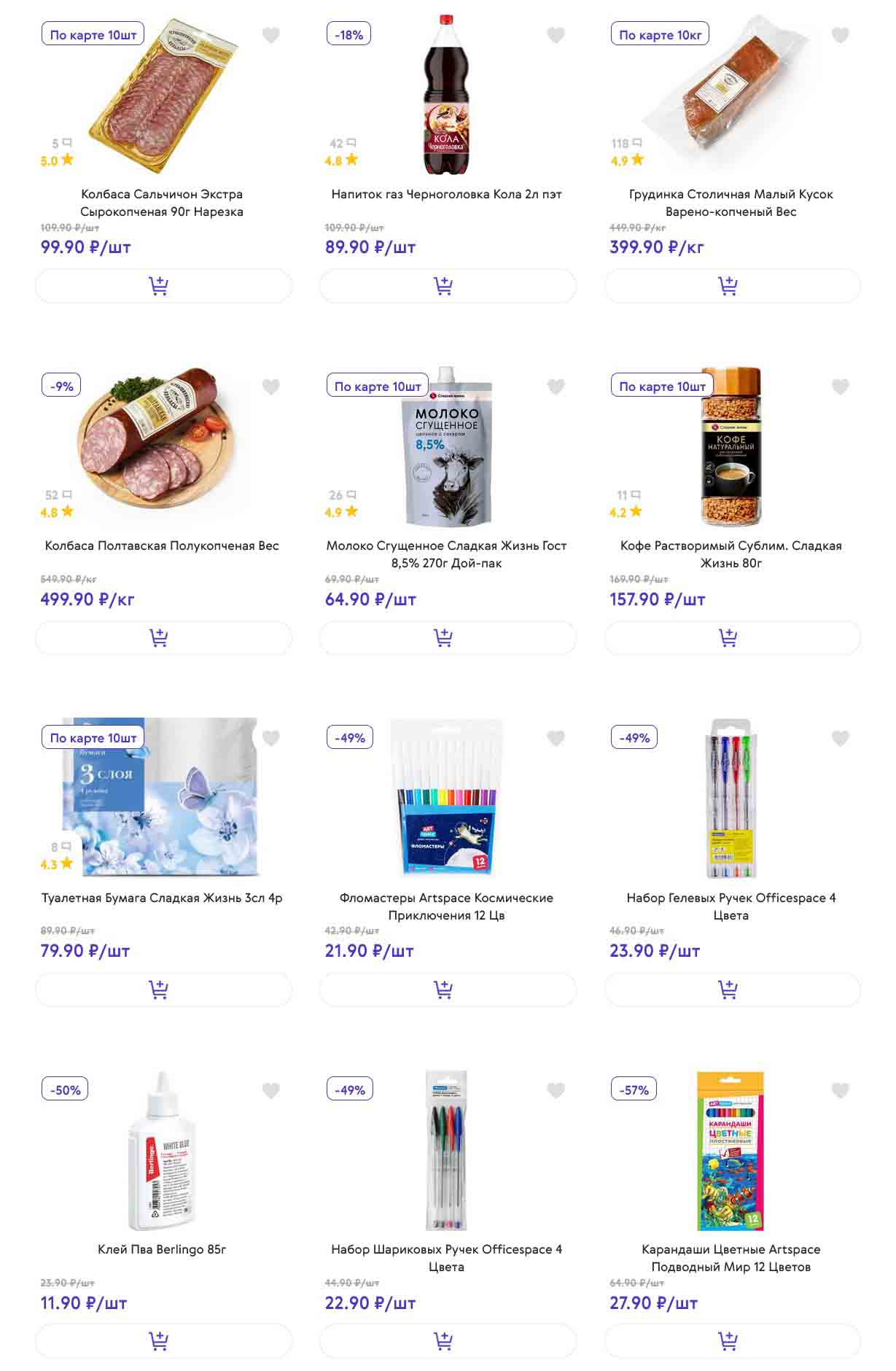This screenshot has width=896, height=1371.
Task: Favorite the Колбаса Сальчичон Экстра item
Action: point(270,35)
